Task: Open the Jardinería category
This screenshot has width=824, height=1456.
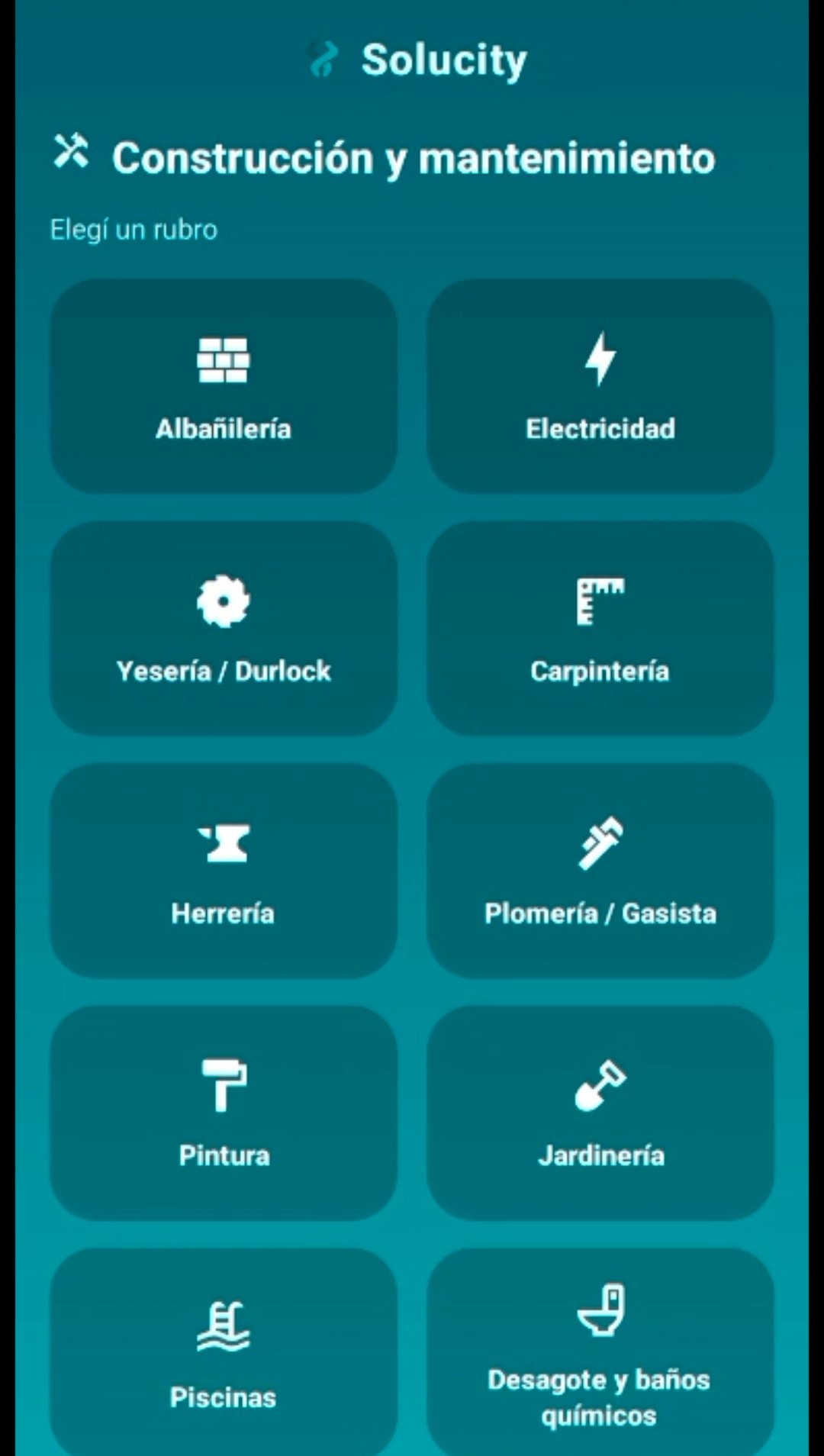Action: coord(600,1113)
